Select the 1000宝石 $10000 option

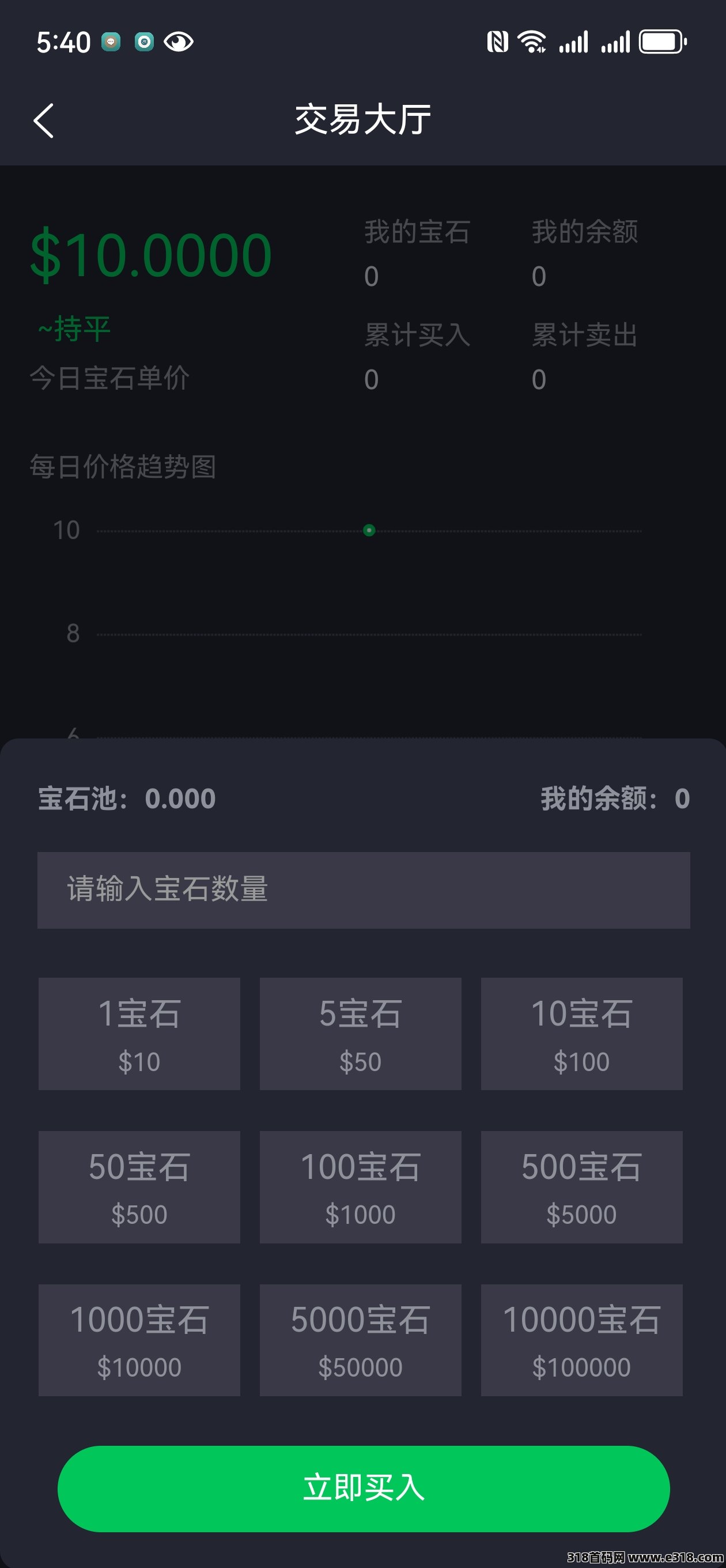tap(139, 1340)
